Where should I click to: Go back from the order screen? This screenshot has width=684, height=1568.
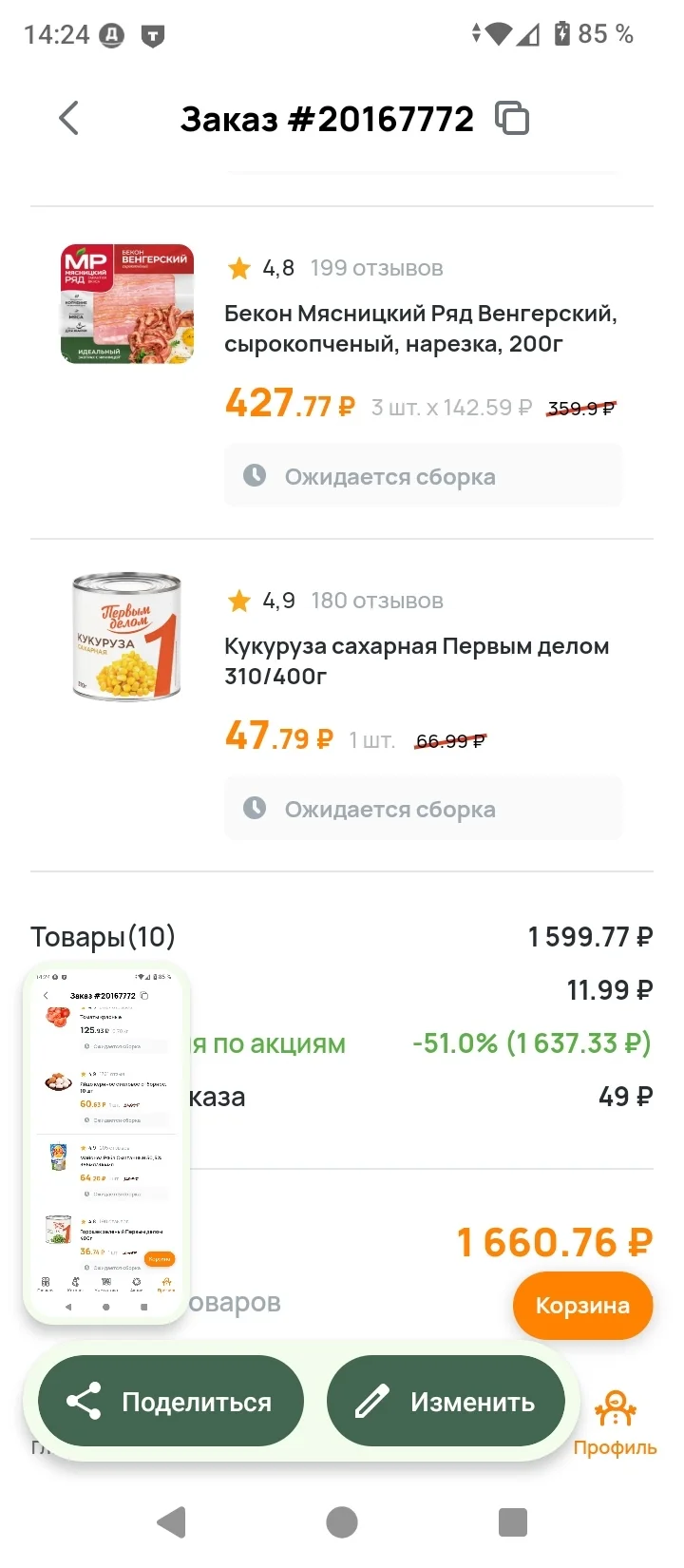(68, 119)
